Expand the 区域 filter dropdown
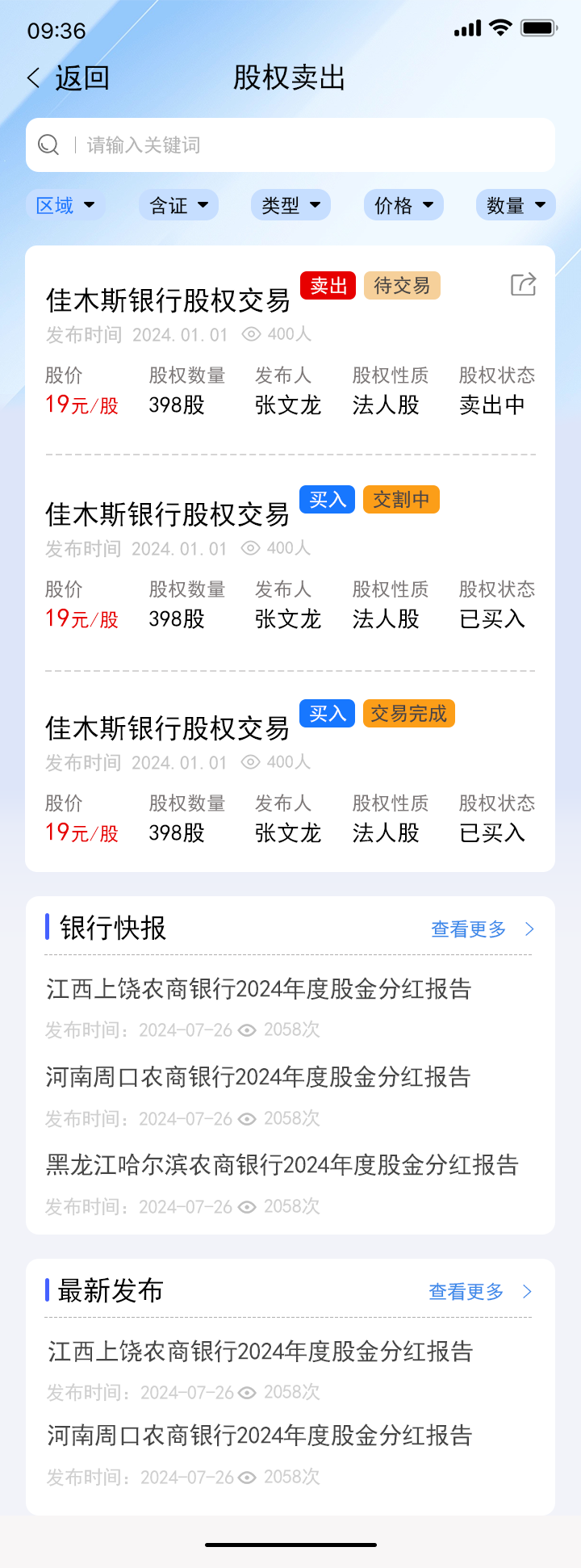Image resolution: width=581 pixels, height=1568 pixels. click(x=65, y=206)
